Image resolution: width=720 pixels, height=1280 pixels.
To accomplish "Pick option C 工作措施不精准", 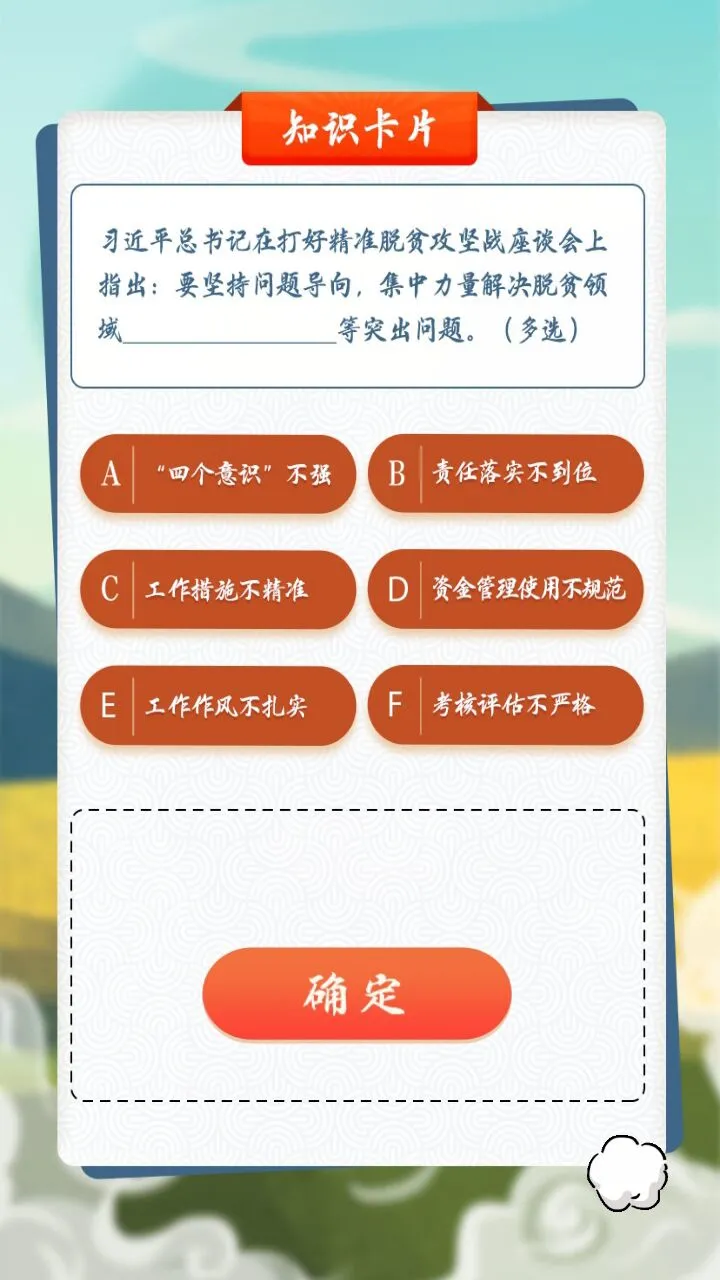I will [218, 590].
